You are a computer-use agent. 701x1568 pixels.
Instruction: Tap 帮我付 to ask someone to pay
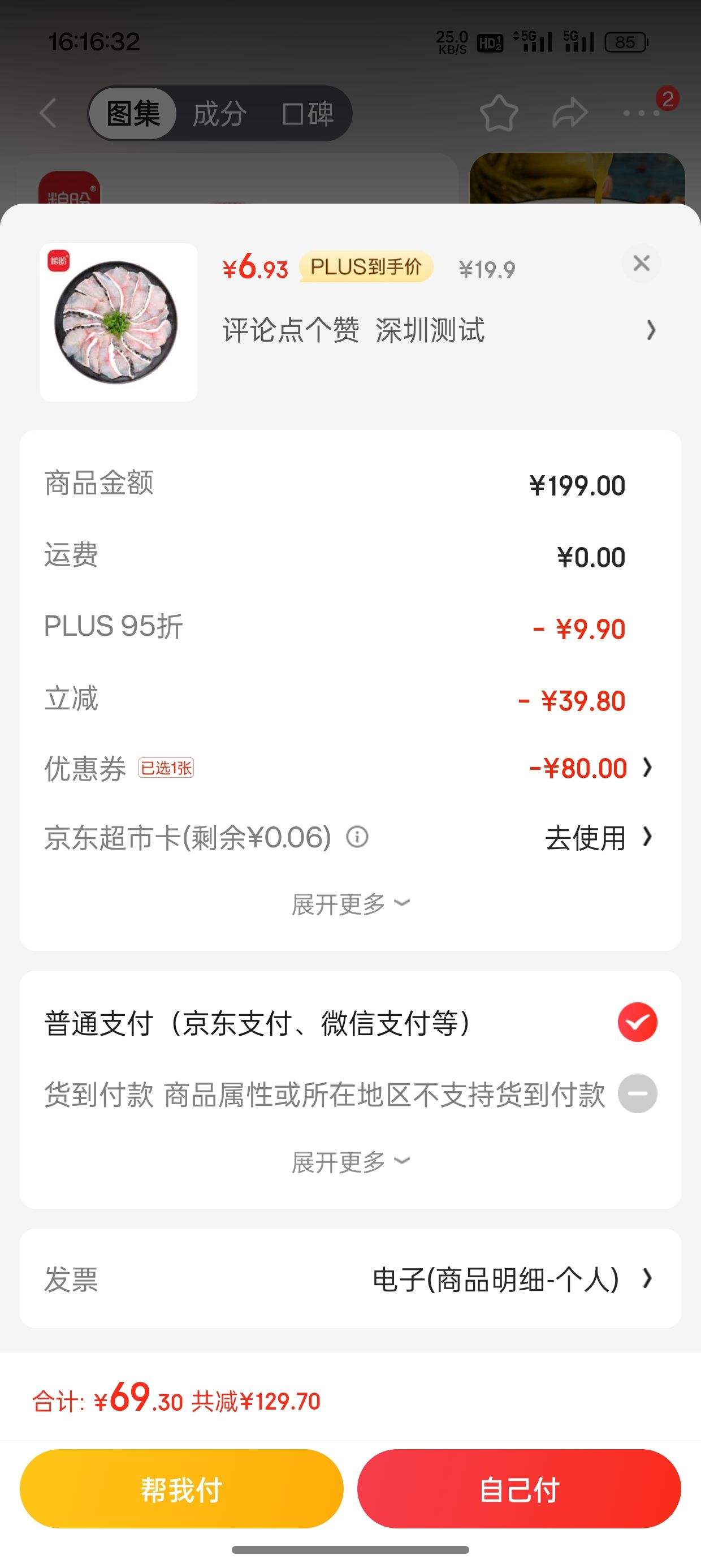click(181, 1489)
